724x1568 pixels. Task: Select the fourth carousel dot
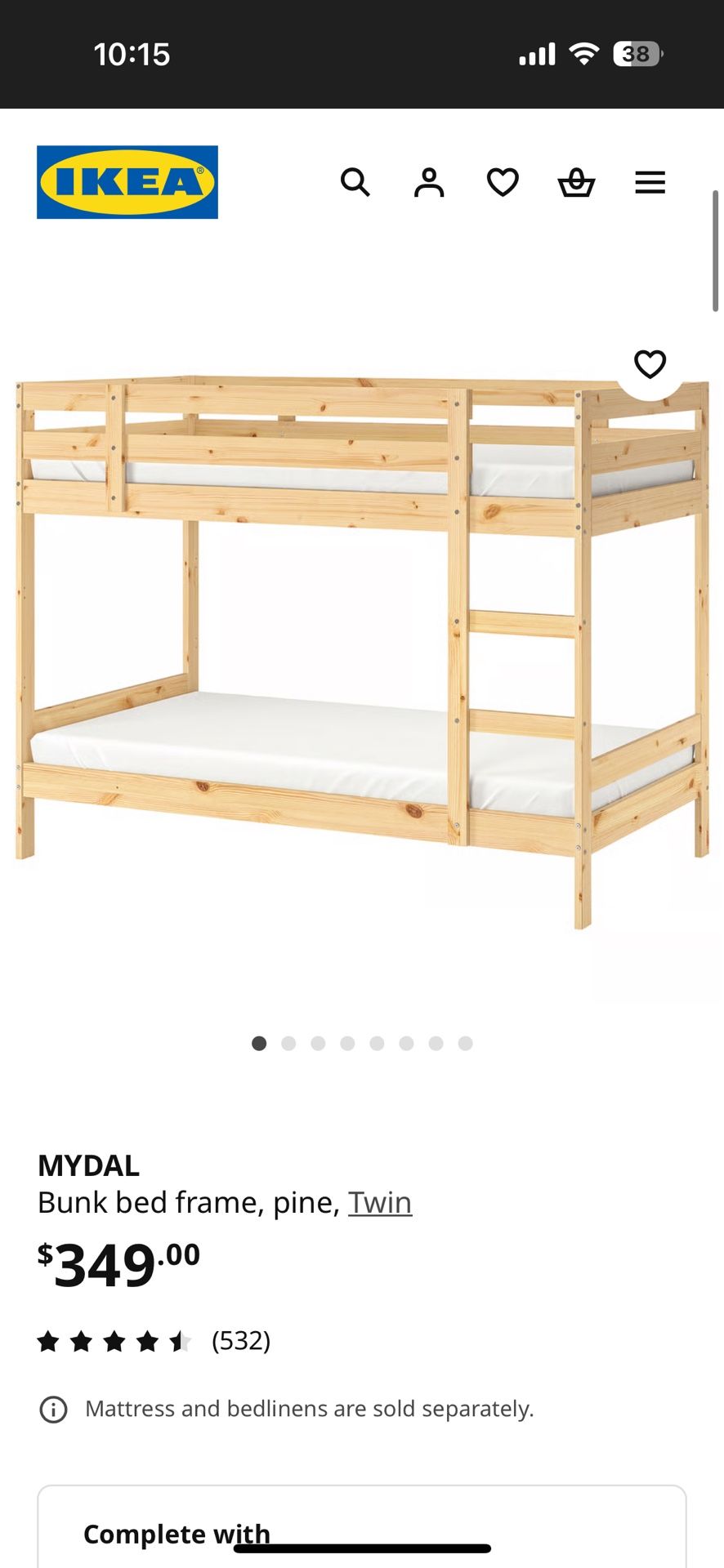348,1043
